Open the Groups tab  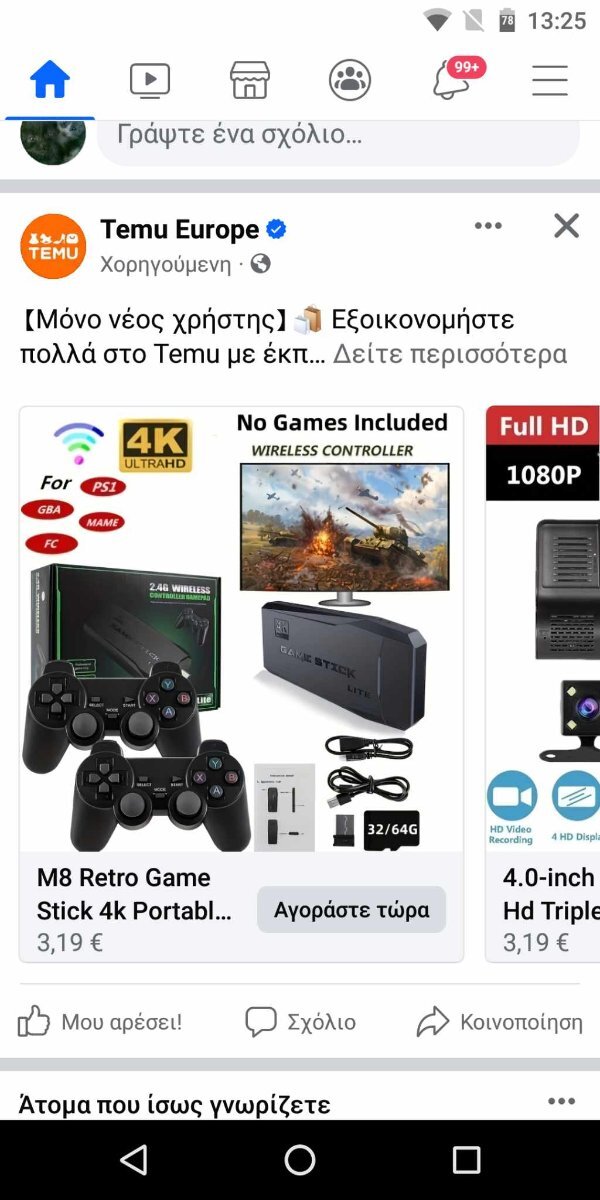[350, 81]
